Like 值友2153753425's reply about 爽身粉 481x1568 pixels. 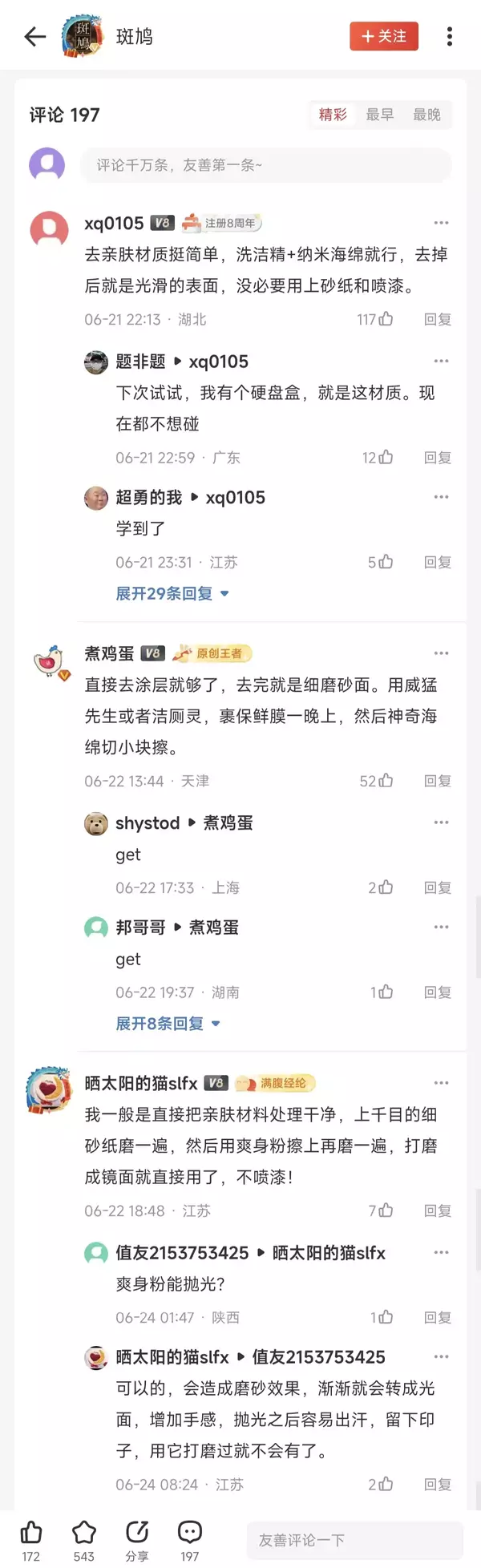(x=385, y=1317)
